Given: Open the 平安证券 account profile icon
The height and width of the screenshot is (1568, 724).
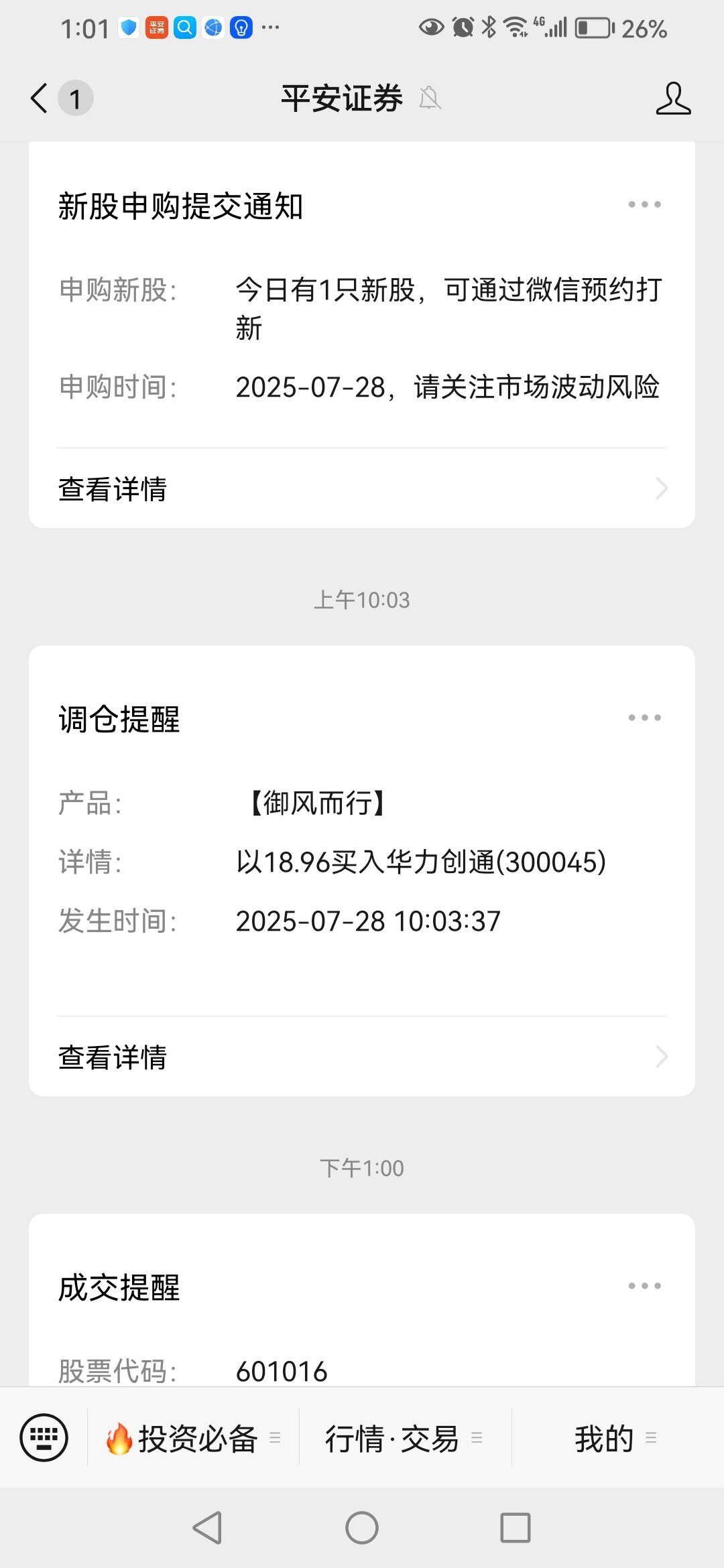Looking at the screenshot, I should tap(673, 99).
